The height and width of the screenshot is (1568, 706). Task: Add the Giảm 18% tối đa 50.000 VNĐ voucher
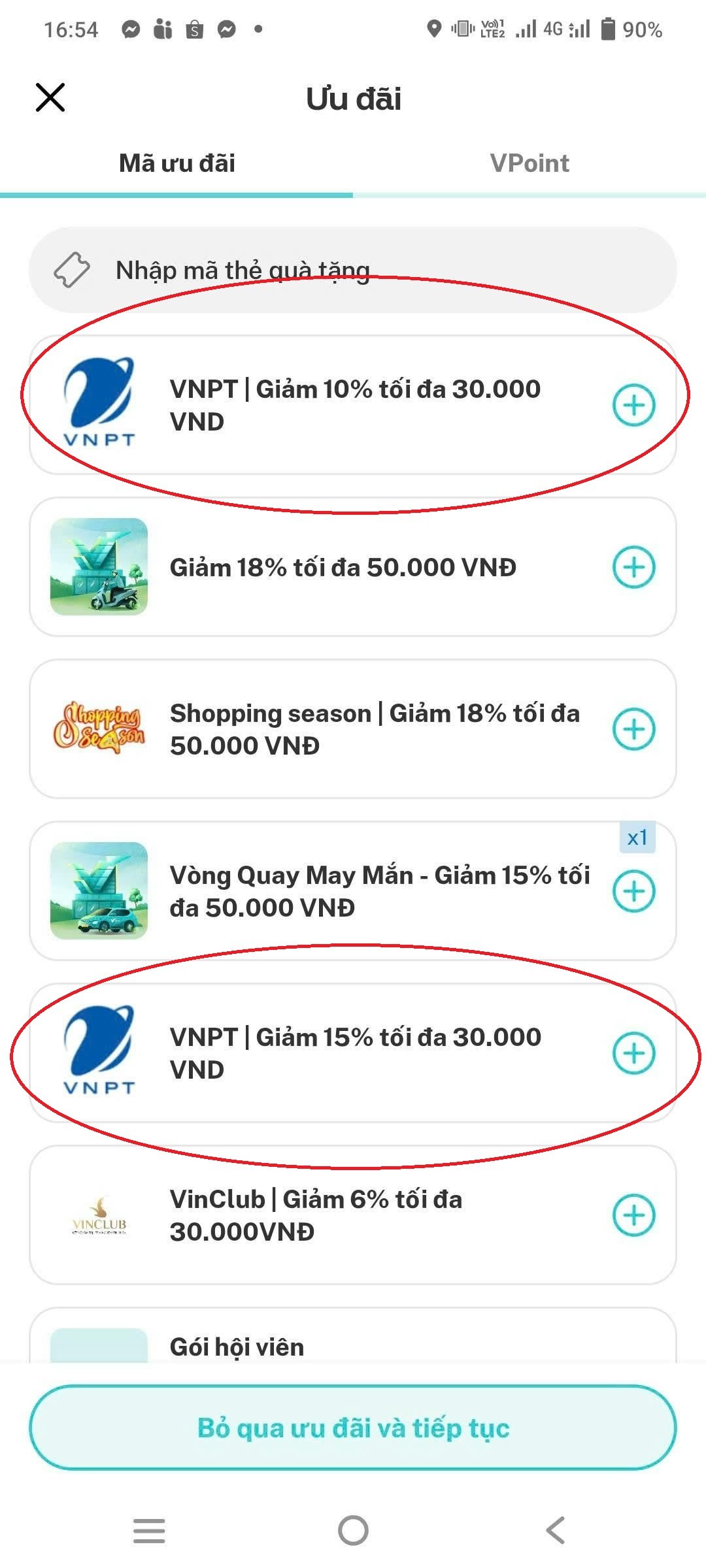(x=635, y=568)
